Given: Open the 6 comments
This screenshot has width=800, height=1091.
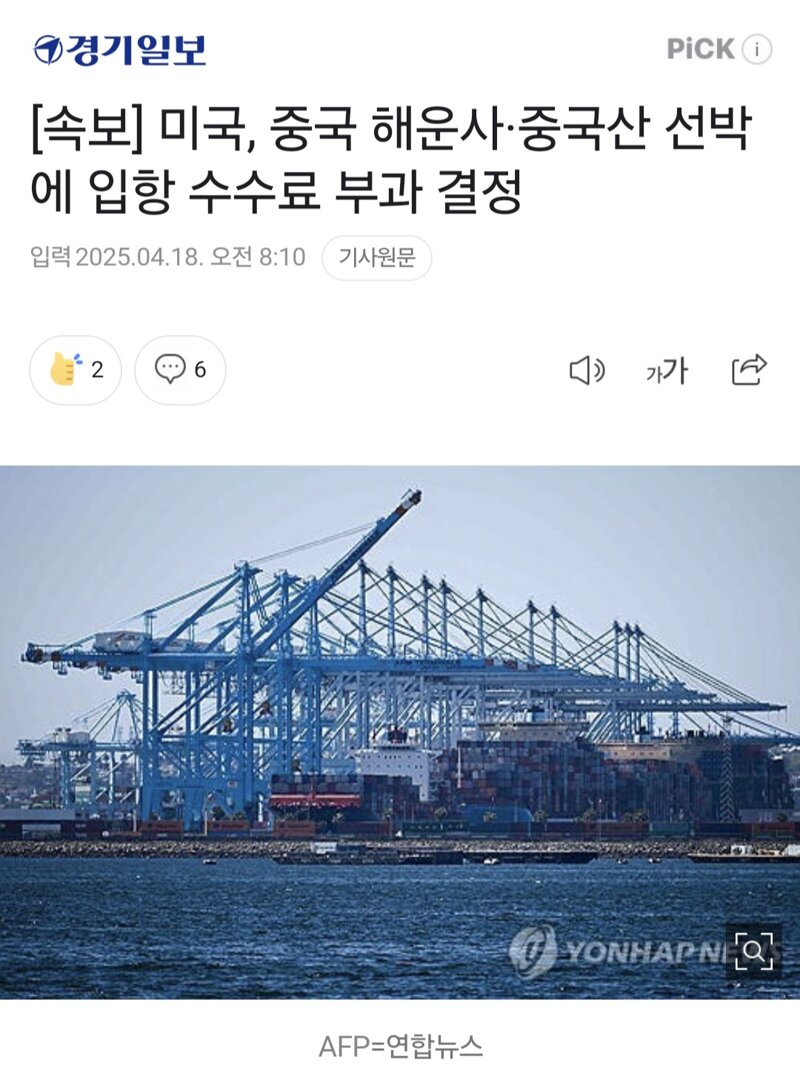Looking at the screenshot, I should (x=181, y=370).
